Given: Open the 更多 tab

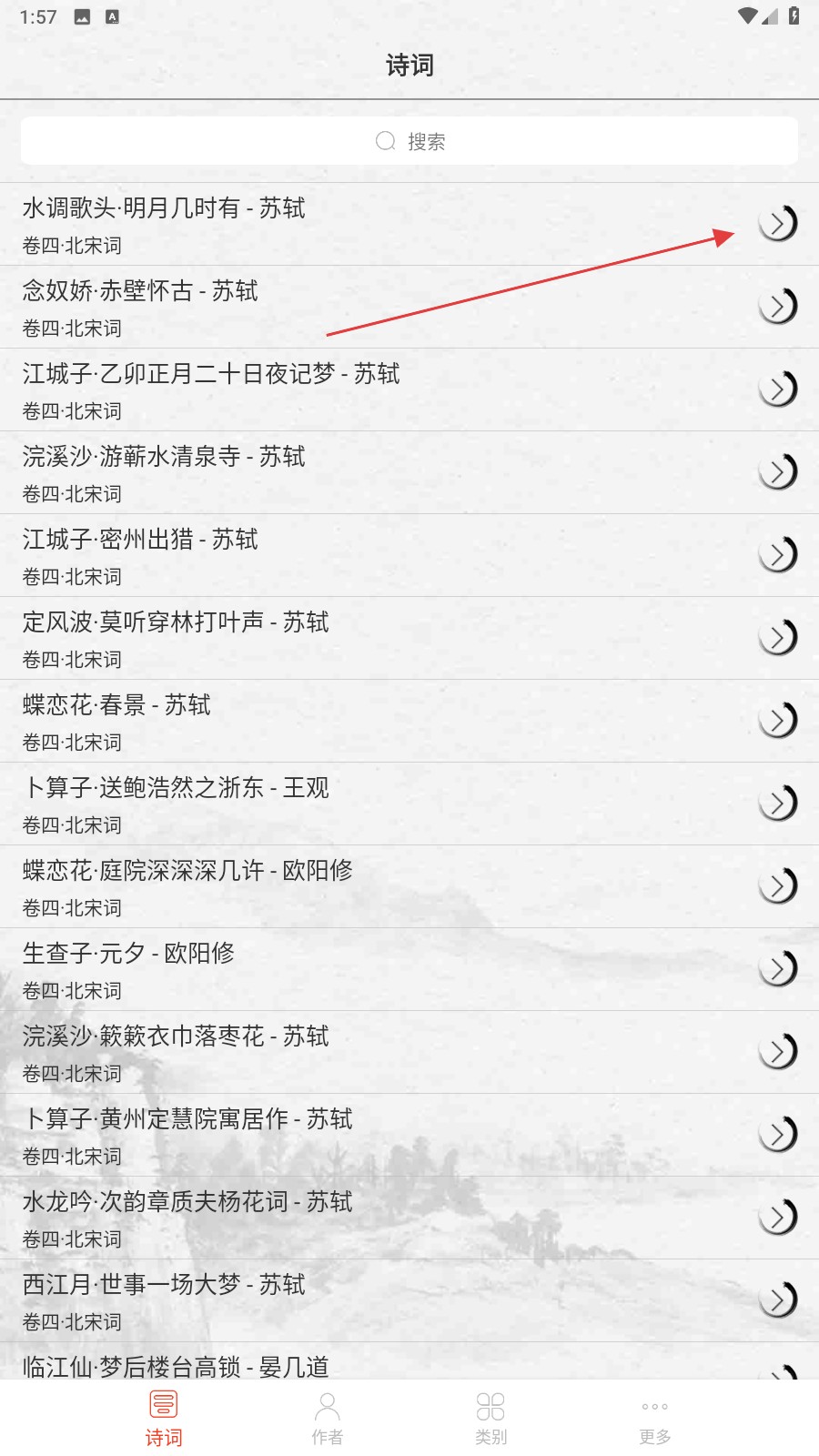Looking at the screenshot, I should click(x=655, y=1418).
